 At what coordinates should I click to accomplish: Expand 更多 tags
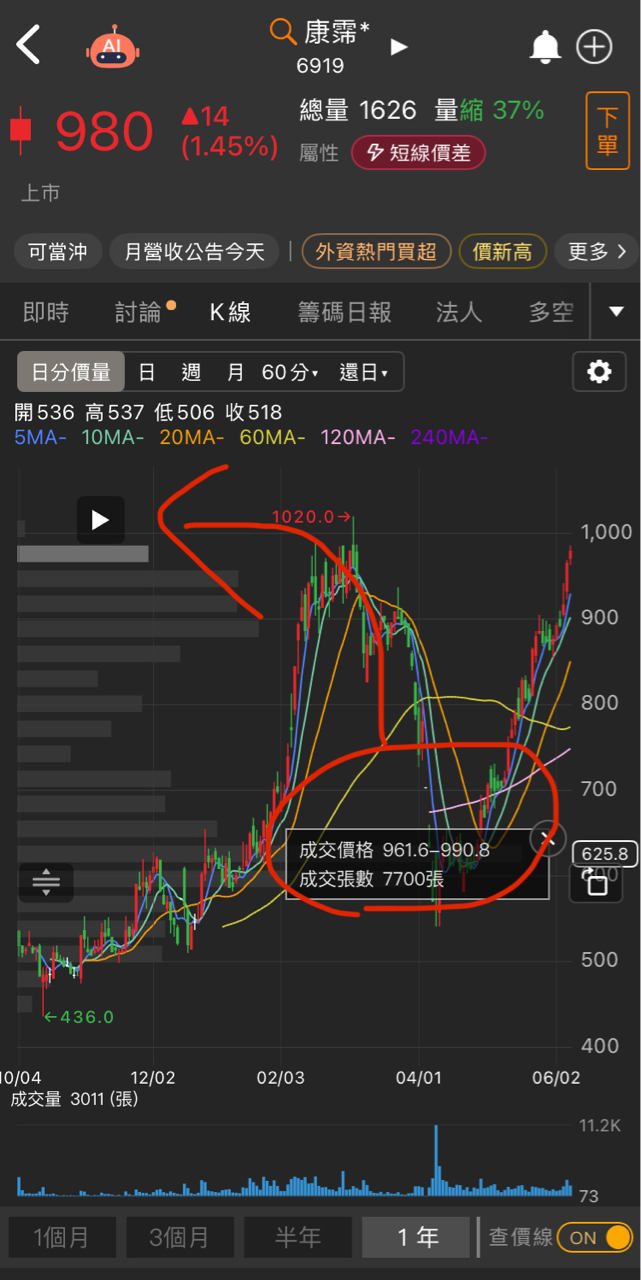click(x=597, y=251)
